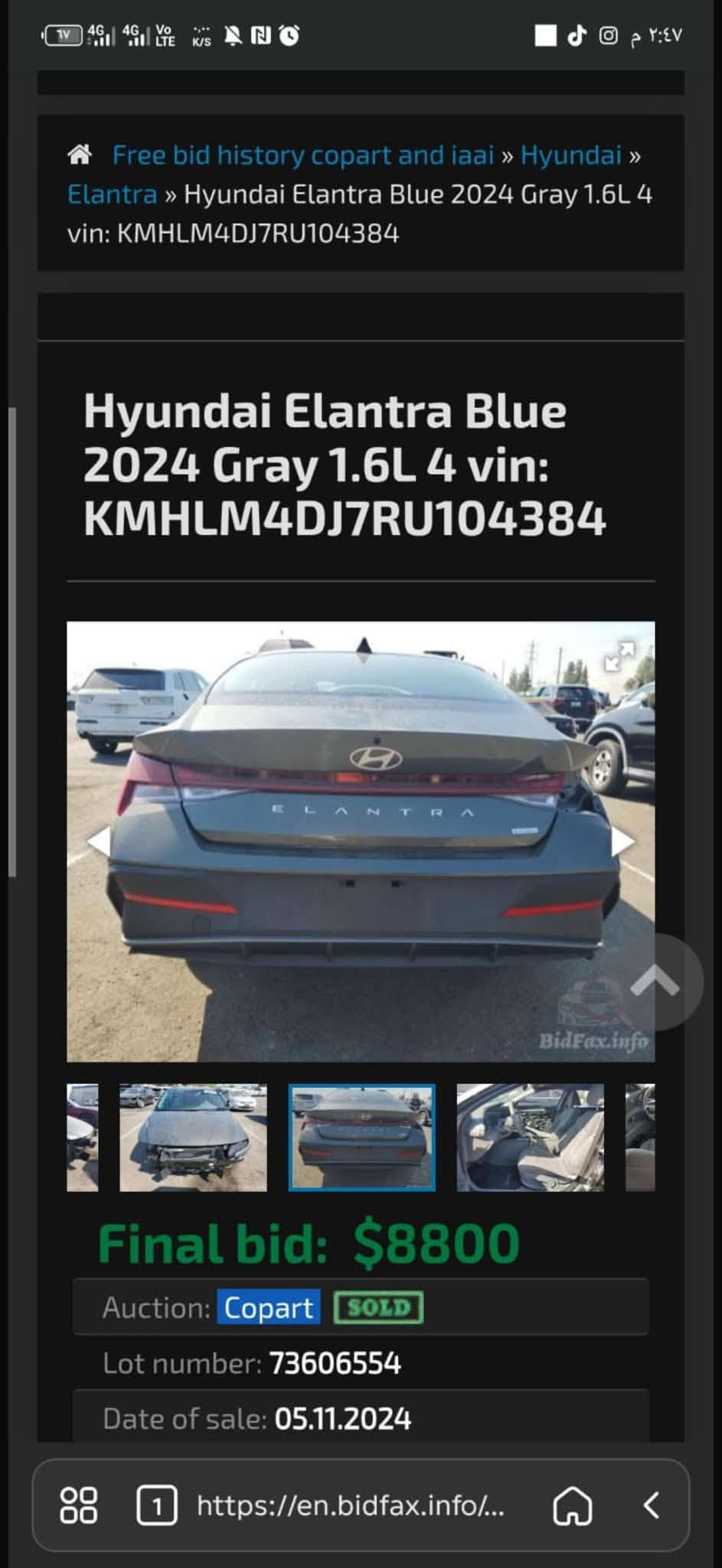Show the previous car photo
This screenshot has height=1568, width=722.
click(x=98, y=841)
